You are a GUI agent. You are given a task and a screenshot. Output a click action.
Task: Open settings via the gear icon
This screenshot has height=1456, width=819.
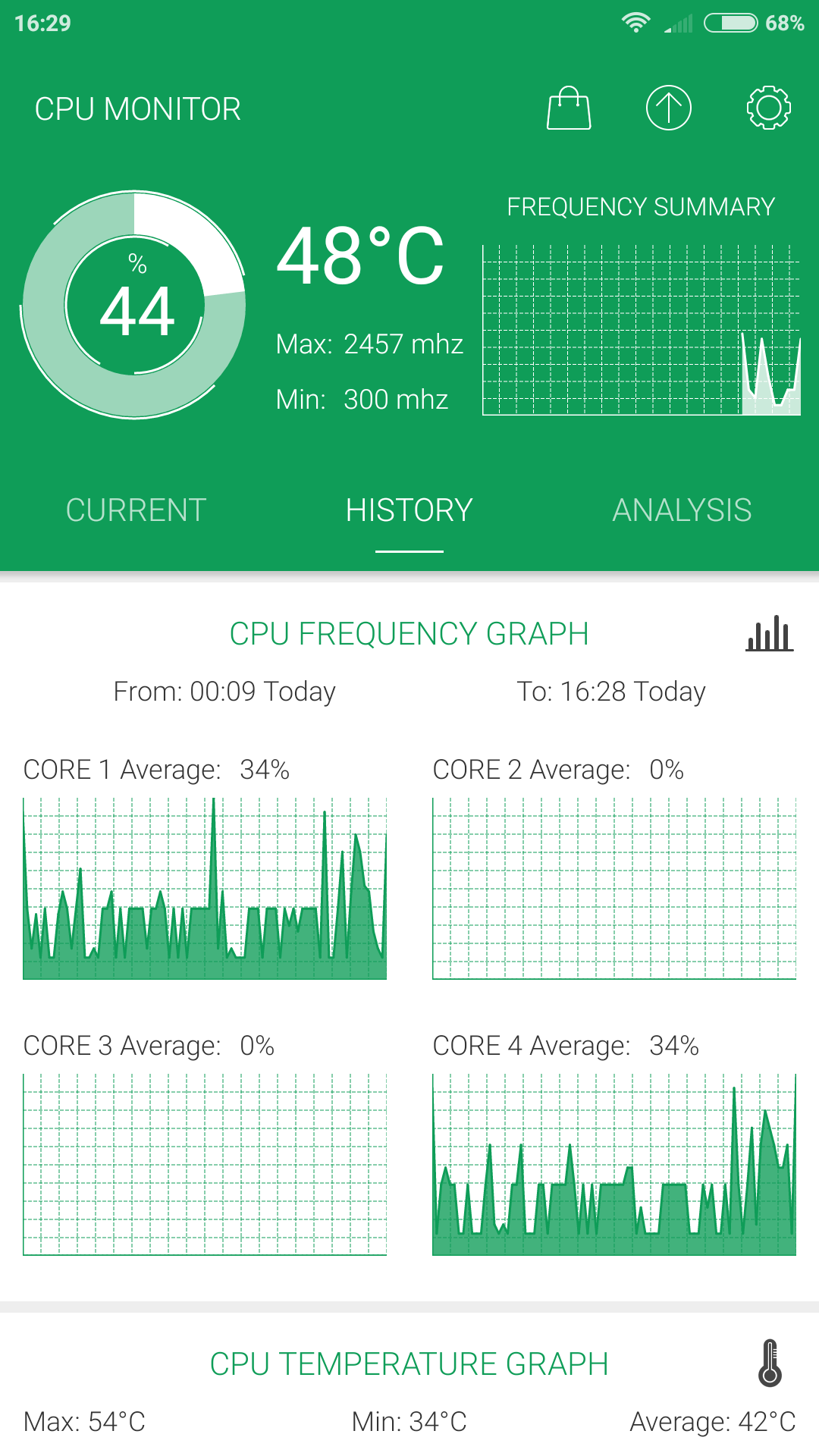(x=768, y=108)
